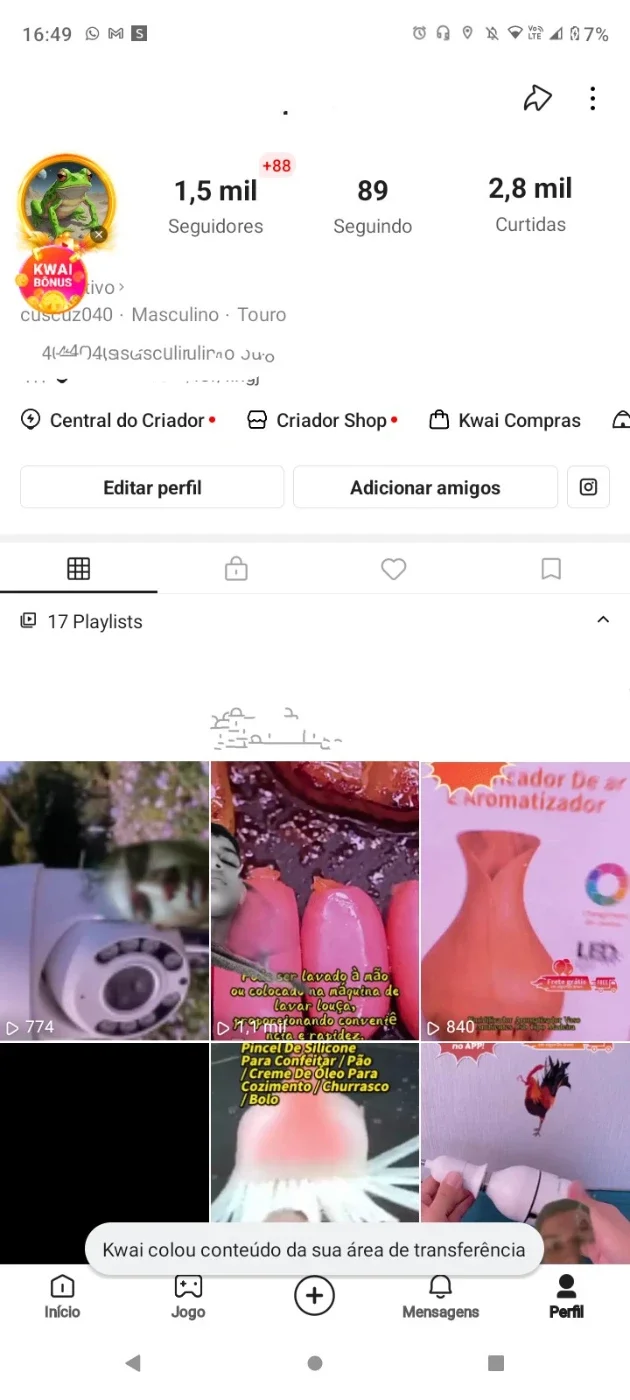Open the Mensagens tab
The width and height of the screenshot is (630, 1400).
pyautogui.click(x=440, y=1297)
